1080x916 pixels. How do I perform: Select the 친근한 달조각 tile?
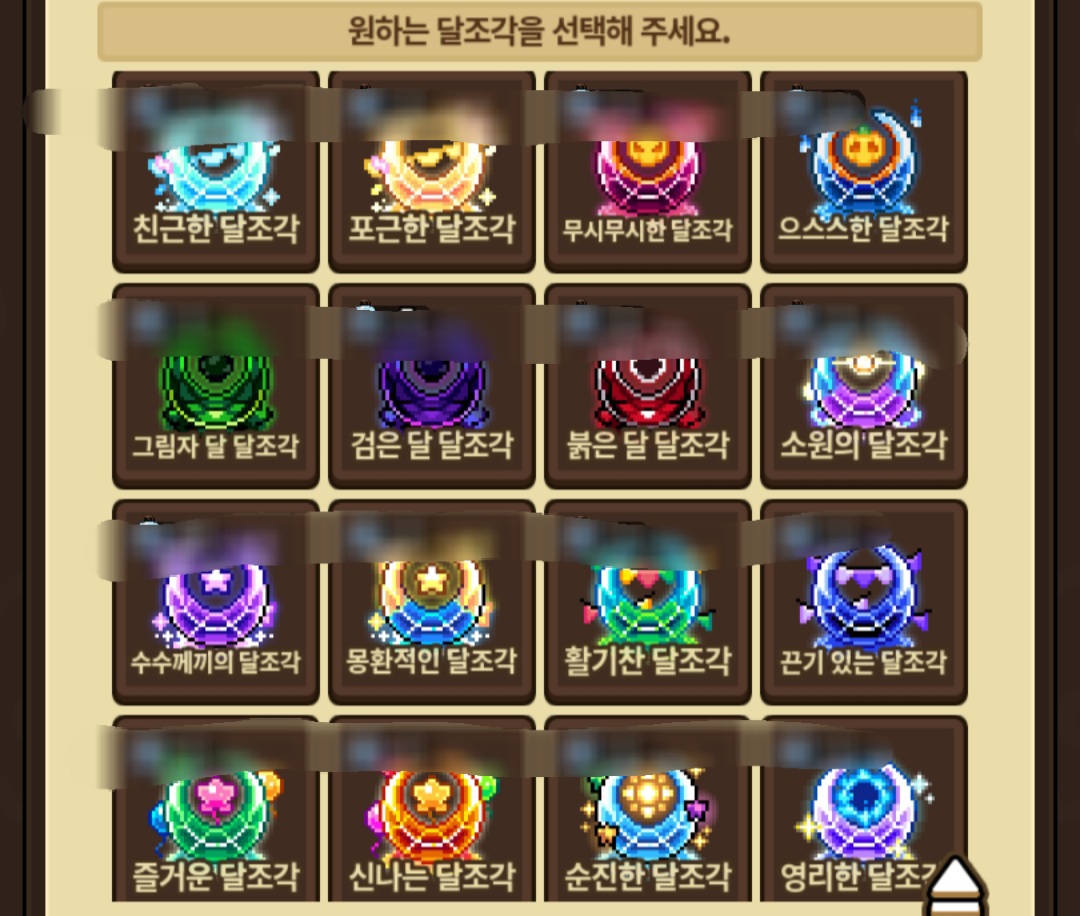point(216,171)
